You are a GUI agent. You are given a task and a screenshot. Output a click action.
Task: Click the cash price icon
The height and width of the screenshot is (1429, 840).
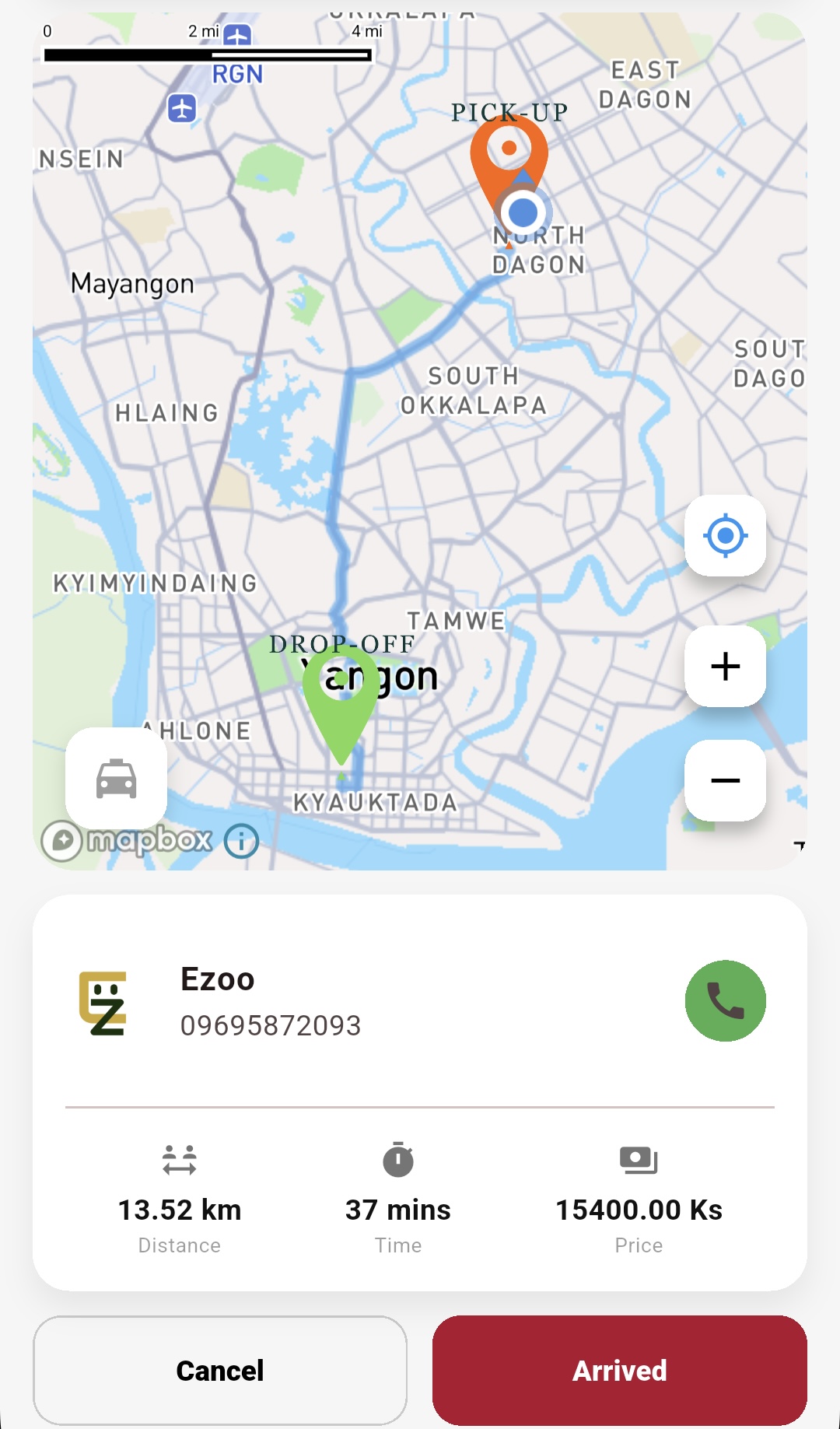tap(639, 1159)
